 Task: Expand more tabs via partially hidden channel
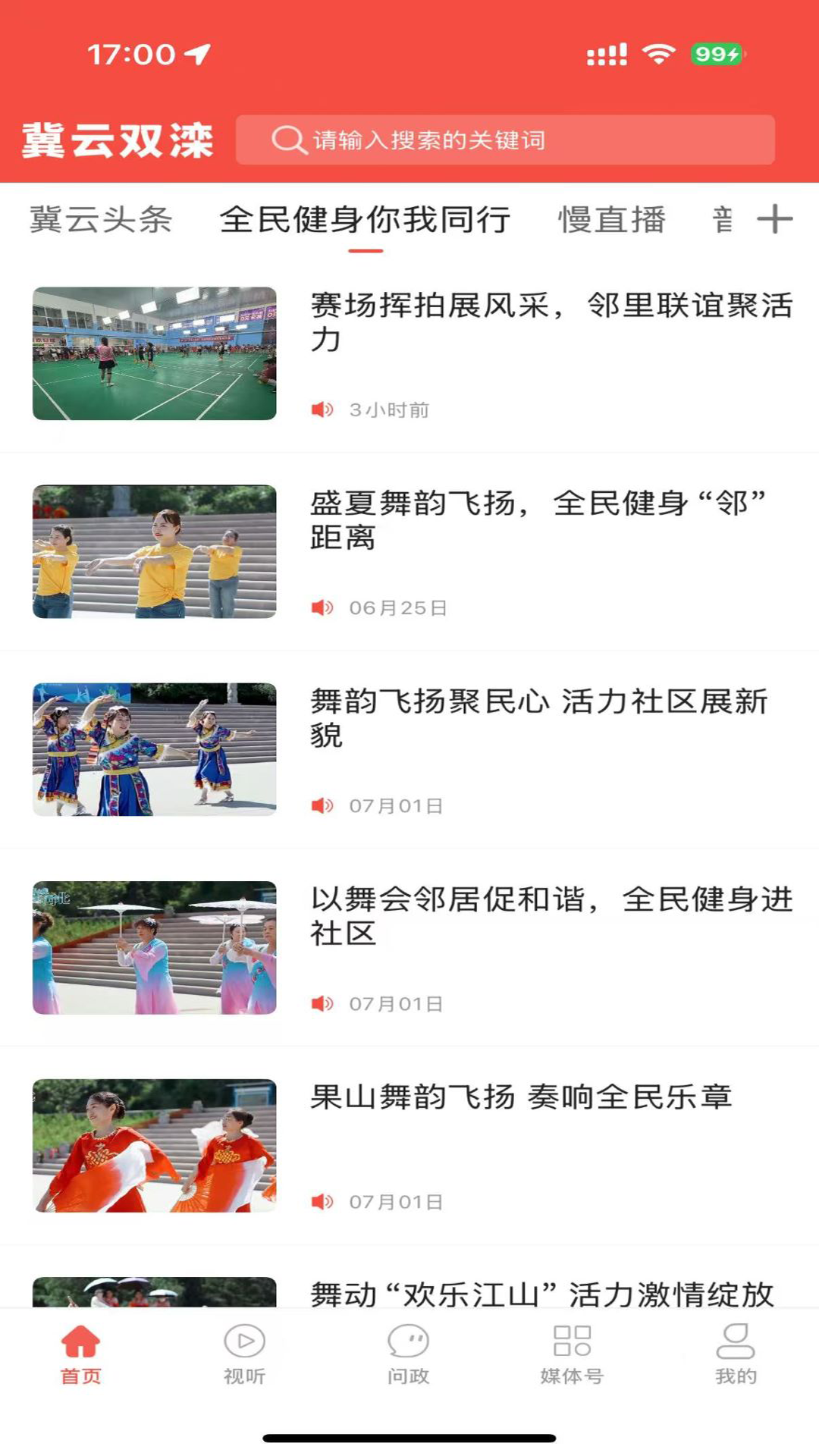tap(723, 220)
